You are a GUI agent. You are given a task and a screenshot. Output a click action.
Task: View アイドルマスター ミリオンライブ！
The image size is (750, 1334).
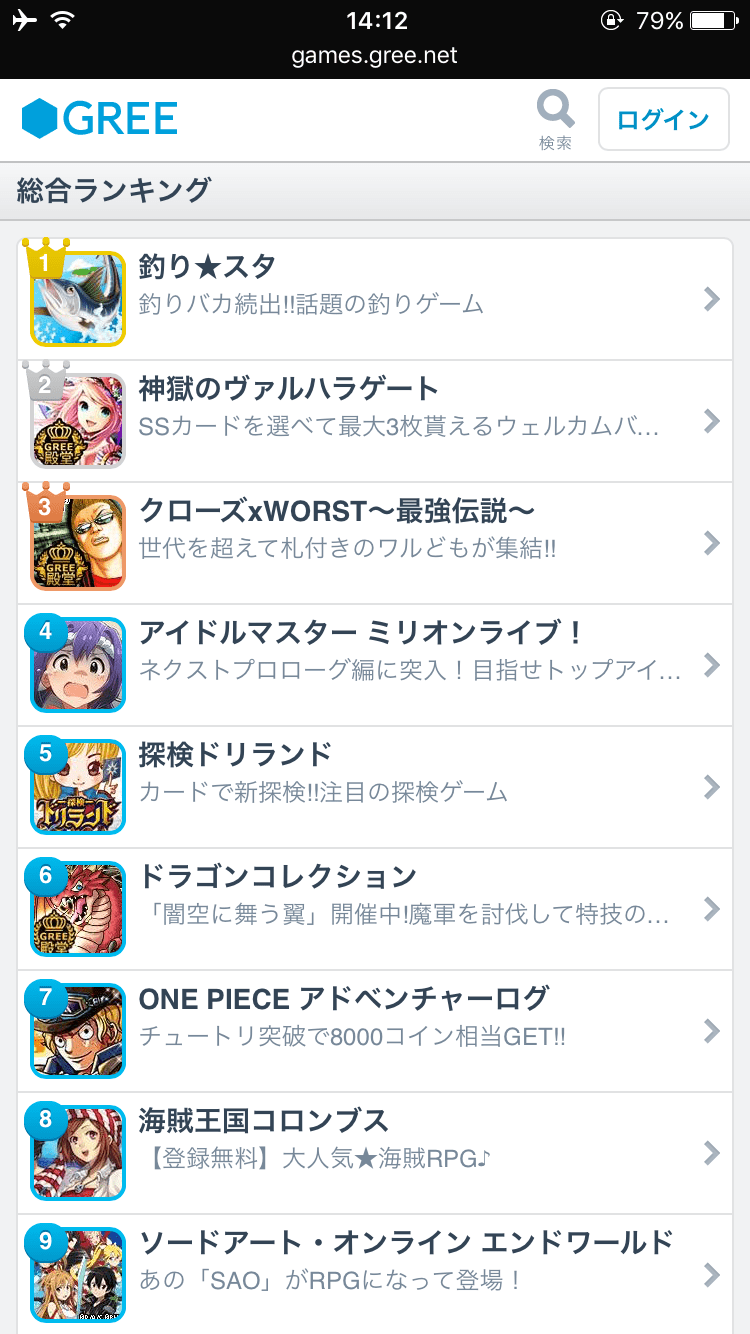click(375, 665)
